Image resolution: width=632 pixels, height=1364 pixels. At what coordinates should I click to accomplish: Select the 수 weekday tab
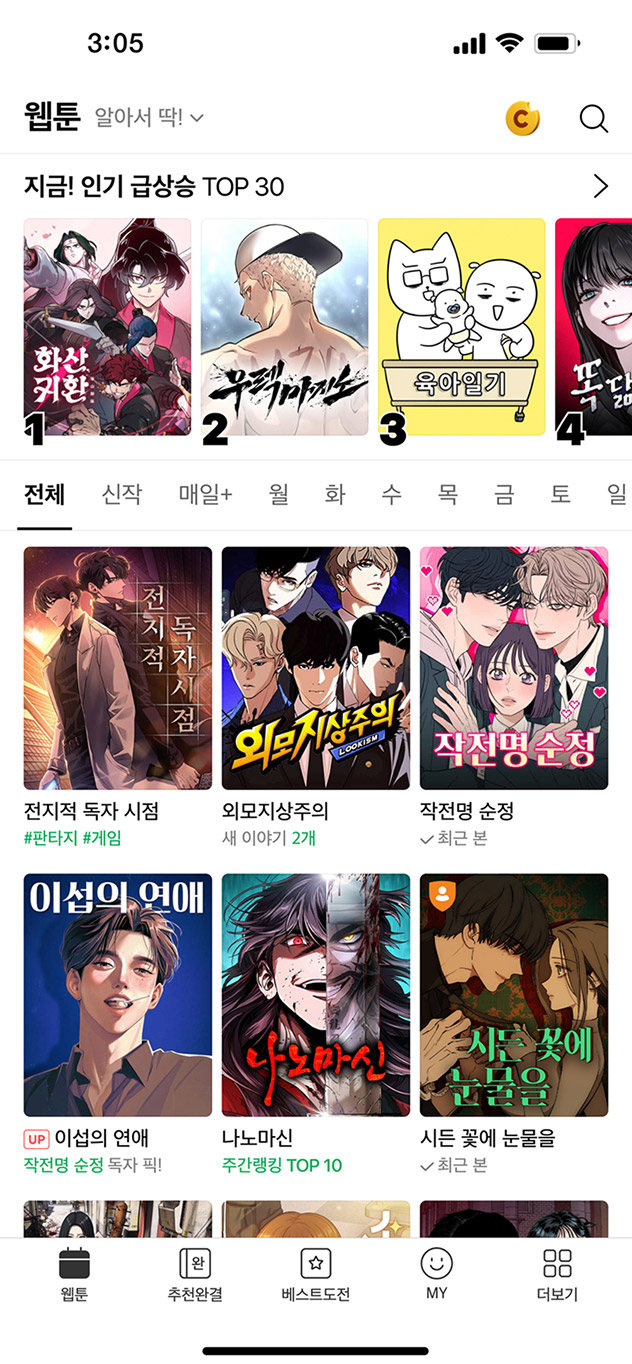pos(391,493)
